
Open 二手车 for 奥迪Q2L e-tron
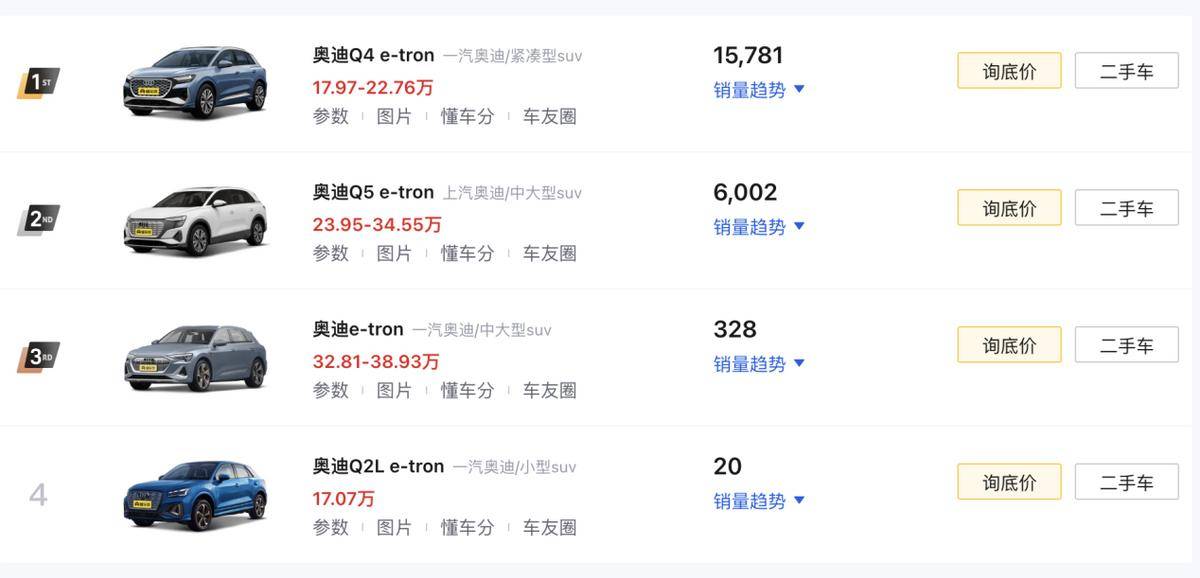(1126, 482)
